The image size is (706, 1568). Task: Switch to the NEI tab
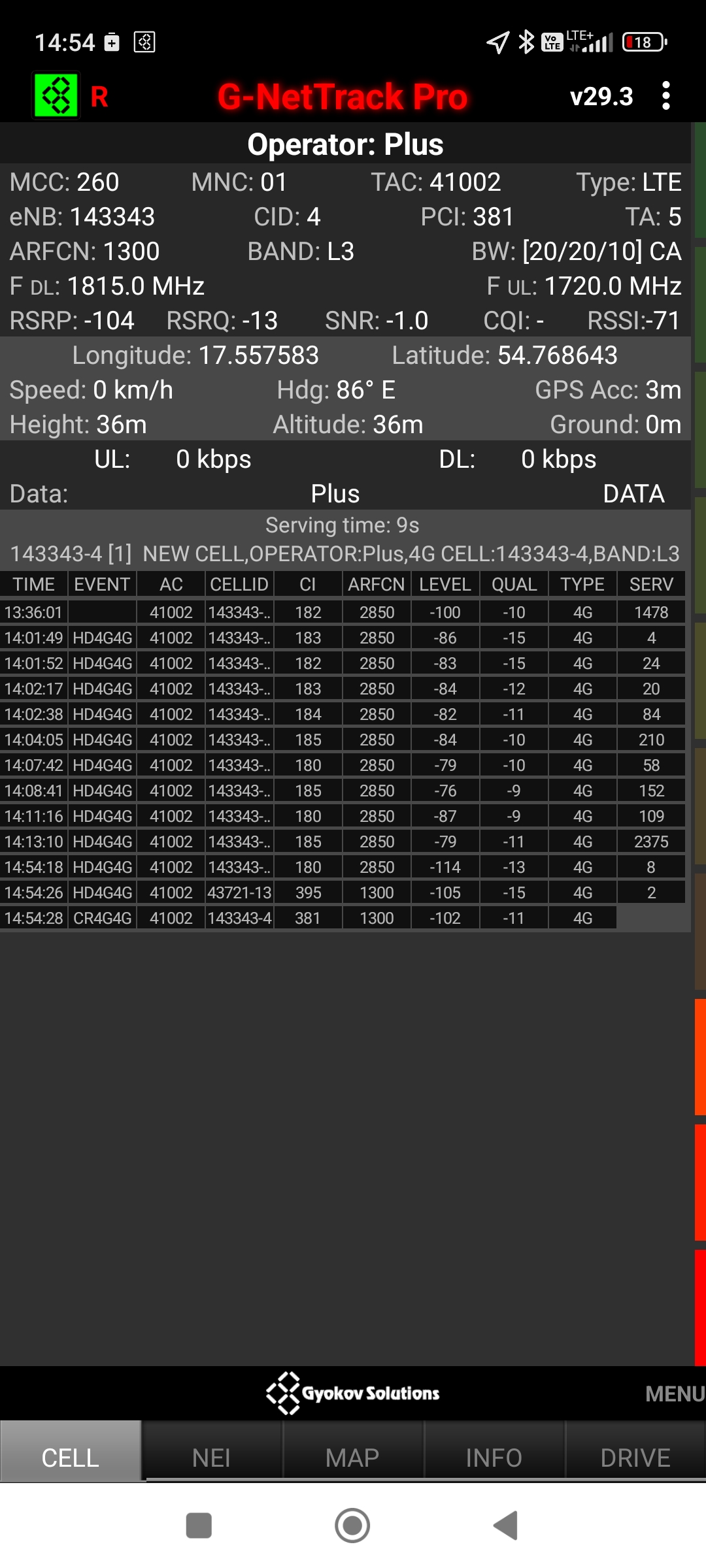[211, 1458]
